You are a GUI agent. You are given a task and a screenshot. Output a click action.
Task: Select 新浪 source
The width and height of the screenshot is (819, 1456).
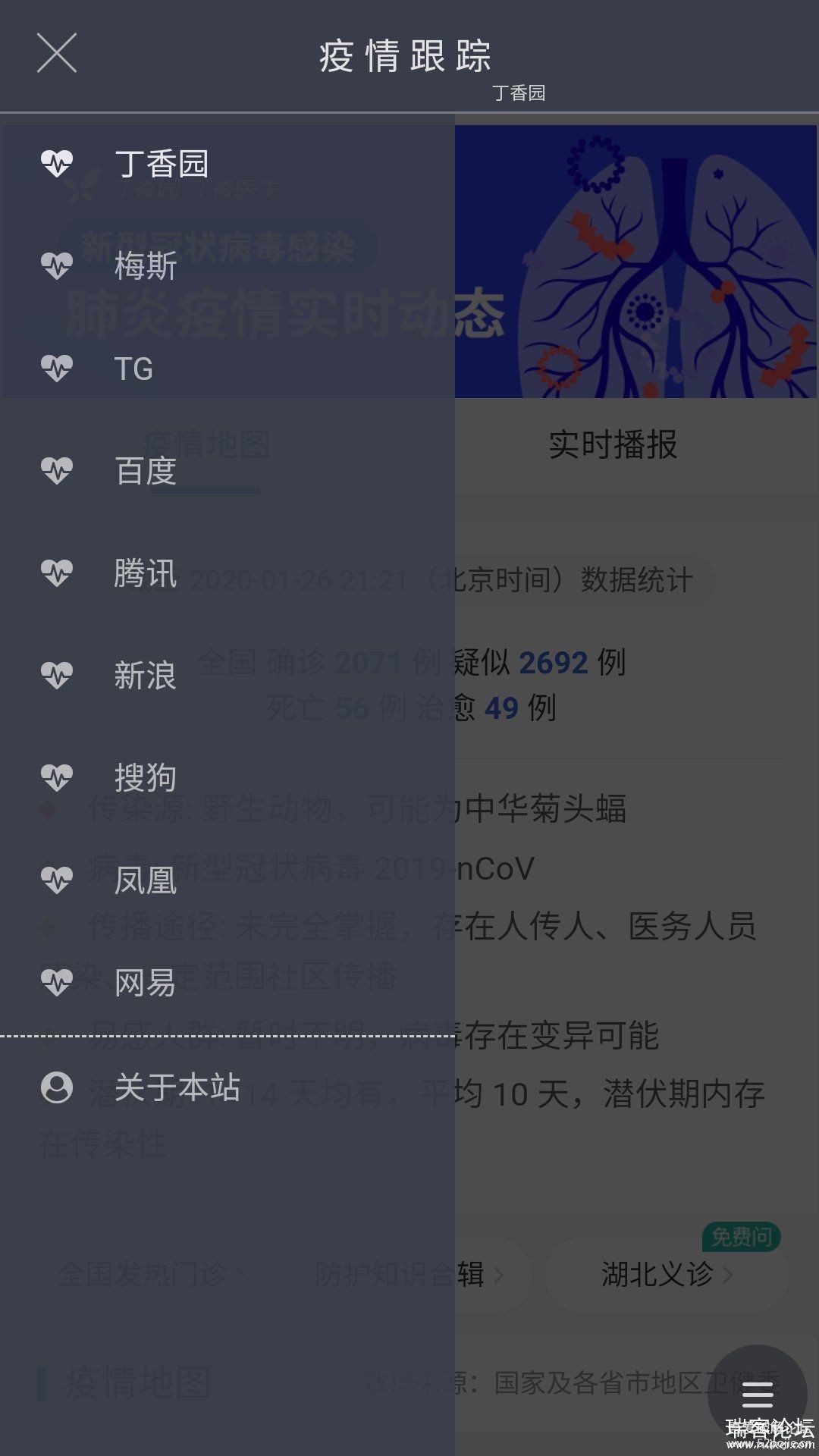point(145,676)
